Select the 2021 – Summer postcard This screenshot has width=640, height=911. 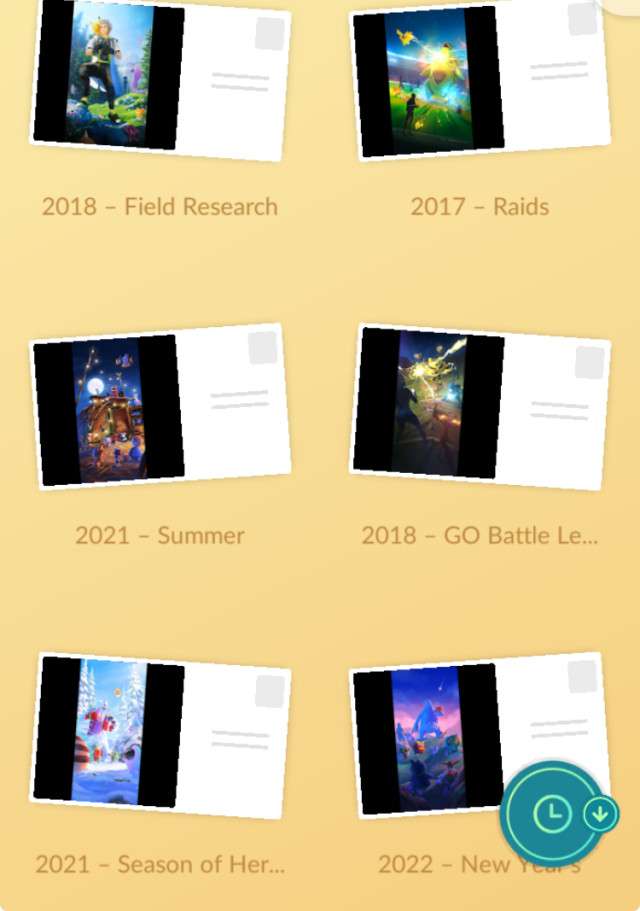click(x=160, y=408)
